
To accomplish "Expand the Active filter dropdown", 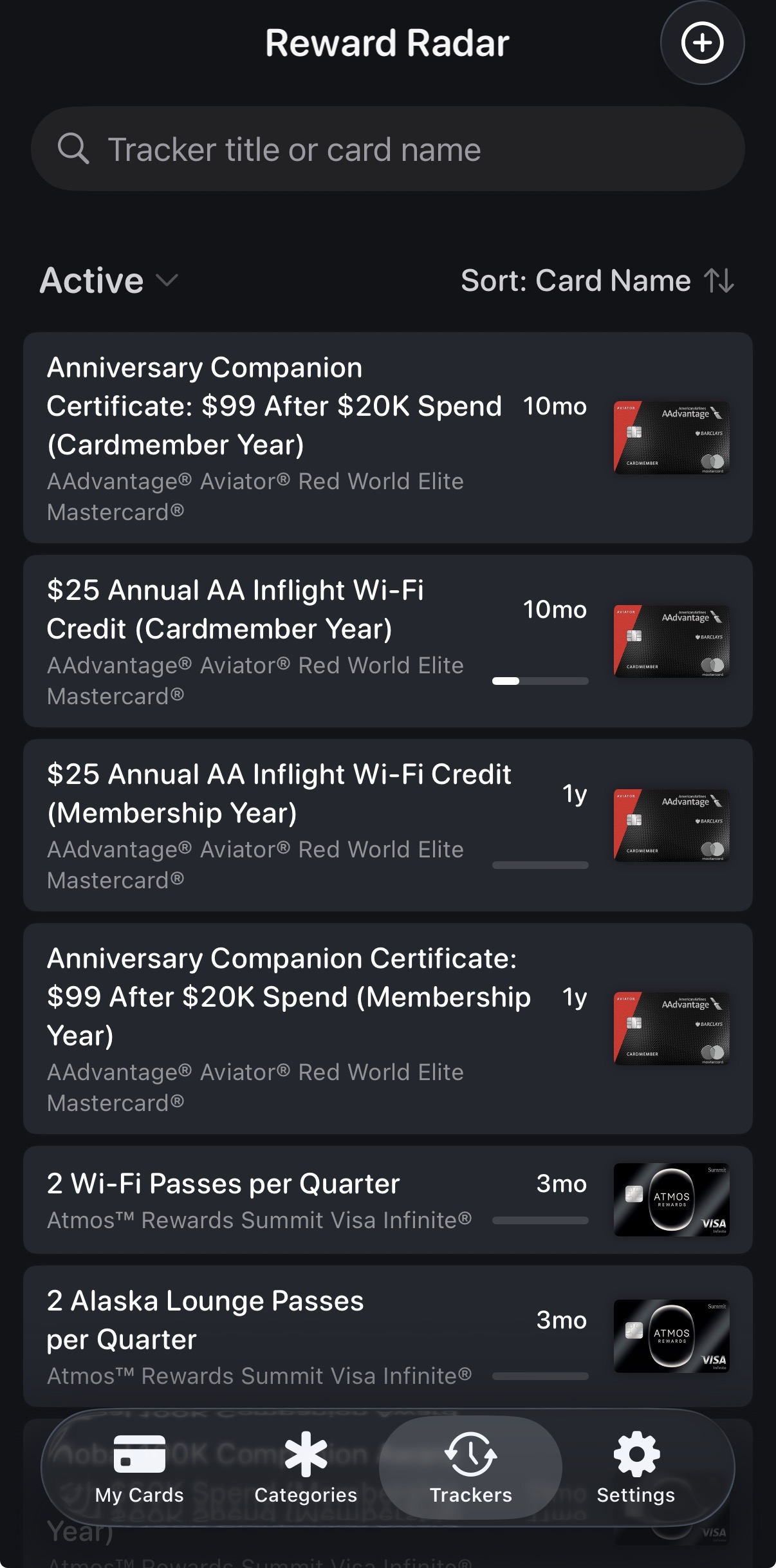I will pos(108,281).
